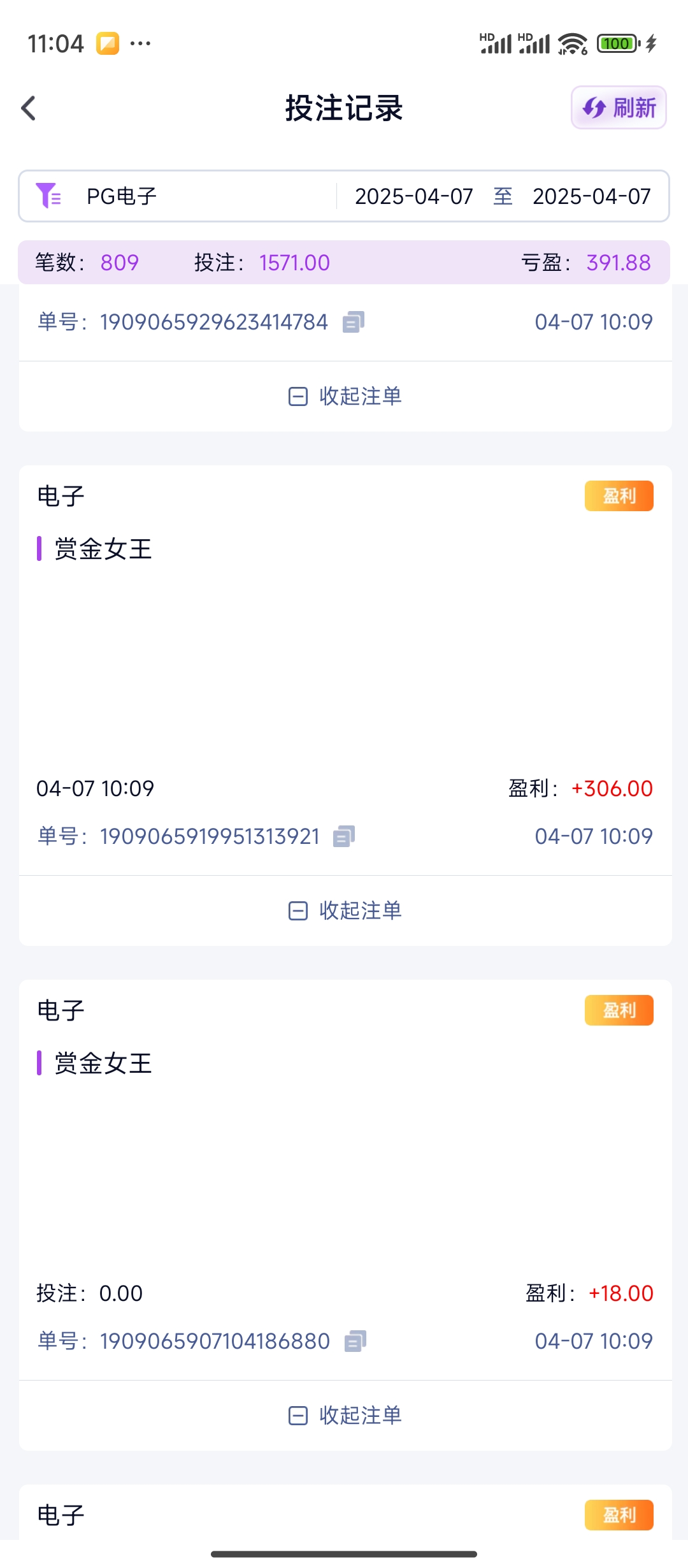Screen dimensions: 688x1568
Task: Copy order number 1909065919951313921
Action: point(344,836)
